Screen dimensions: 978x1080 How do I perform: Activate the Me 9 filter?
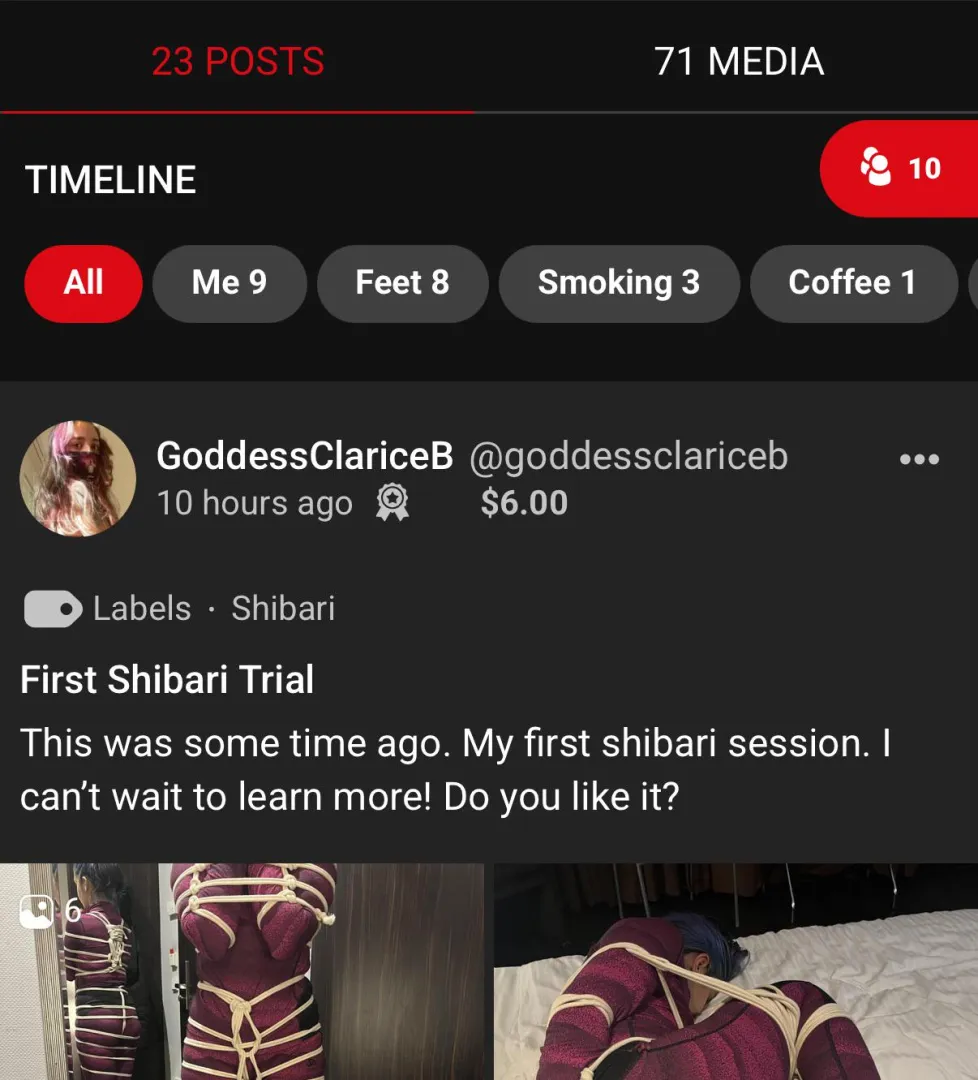[x=230, y=283]
